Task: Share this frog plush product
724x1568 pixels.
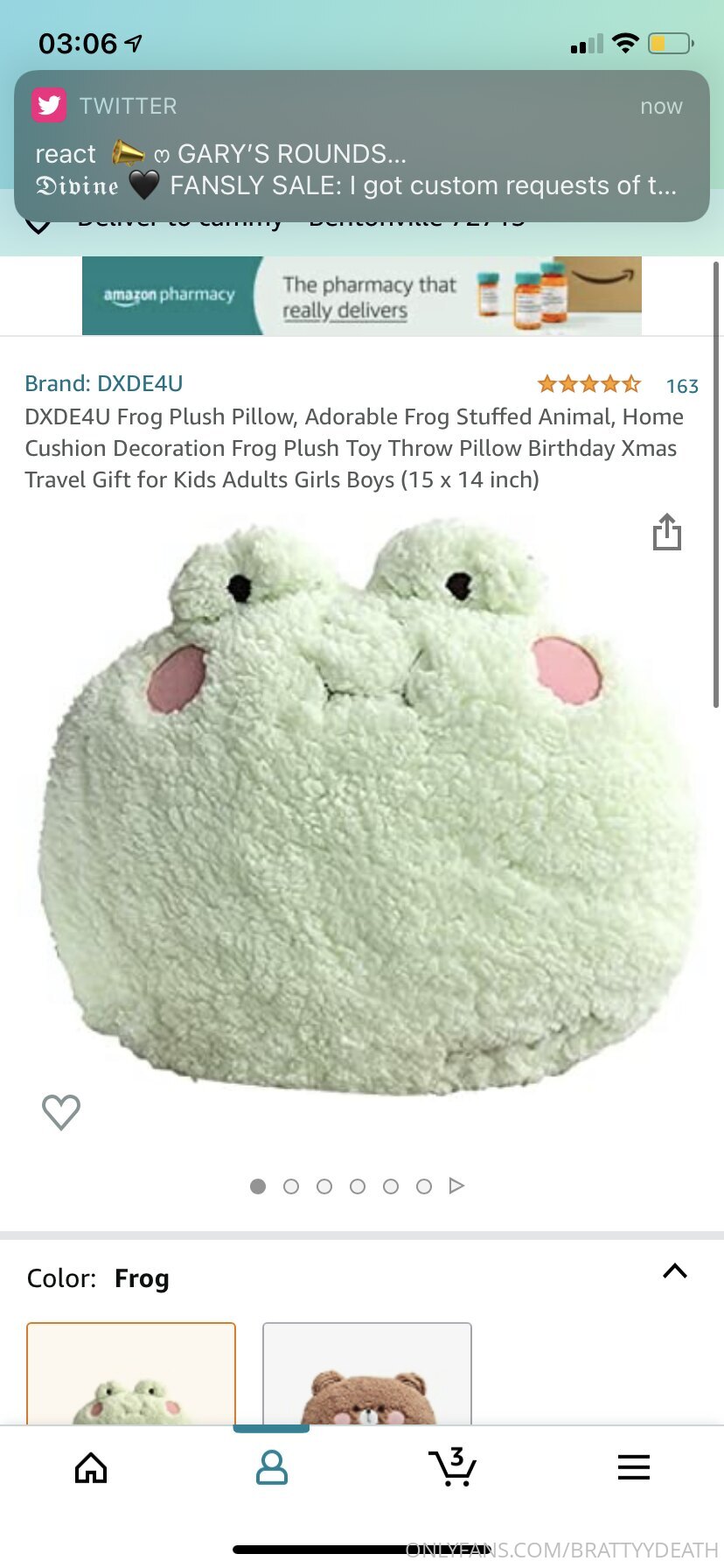Action: pos(666,532)
